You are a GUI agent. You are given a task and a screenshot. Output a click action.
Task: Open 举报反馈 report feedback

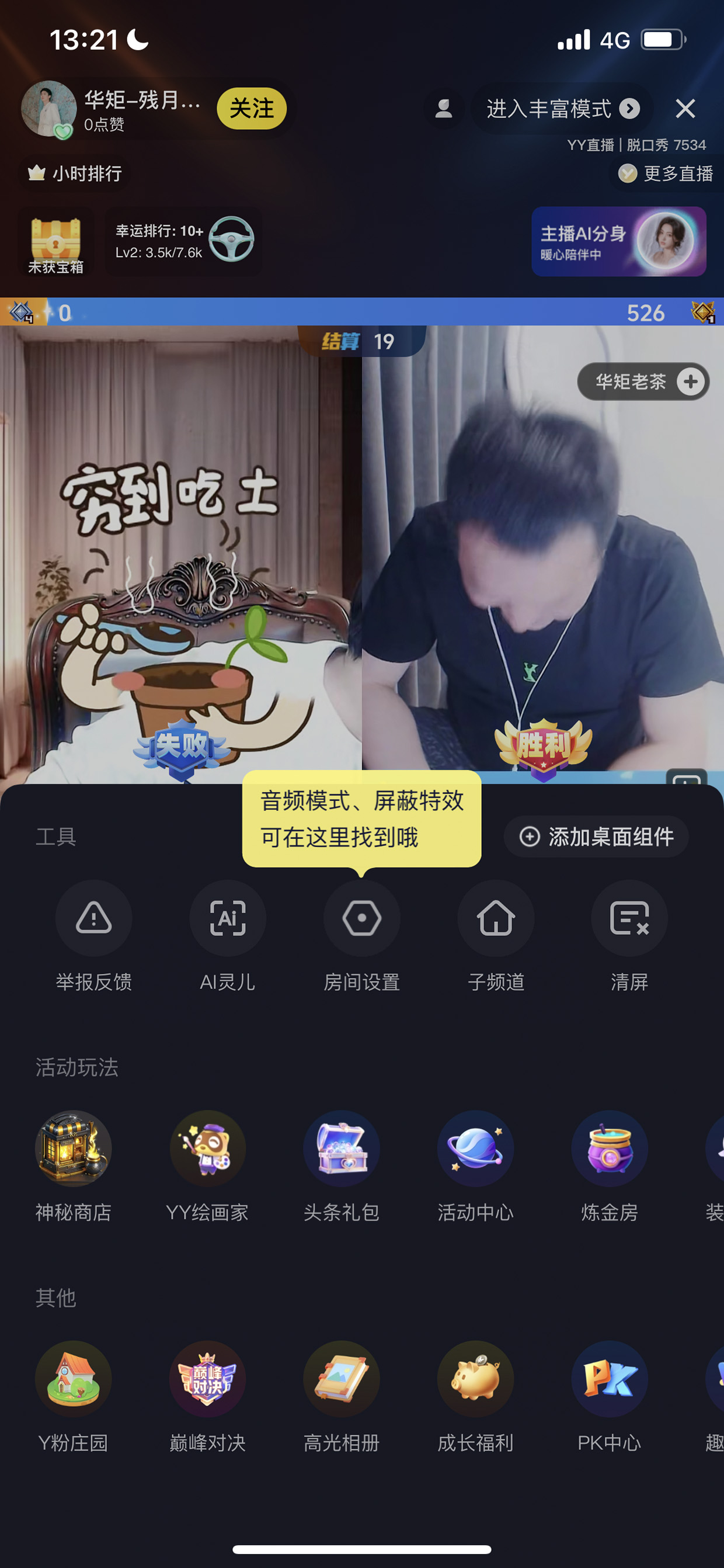click(93, 935)
